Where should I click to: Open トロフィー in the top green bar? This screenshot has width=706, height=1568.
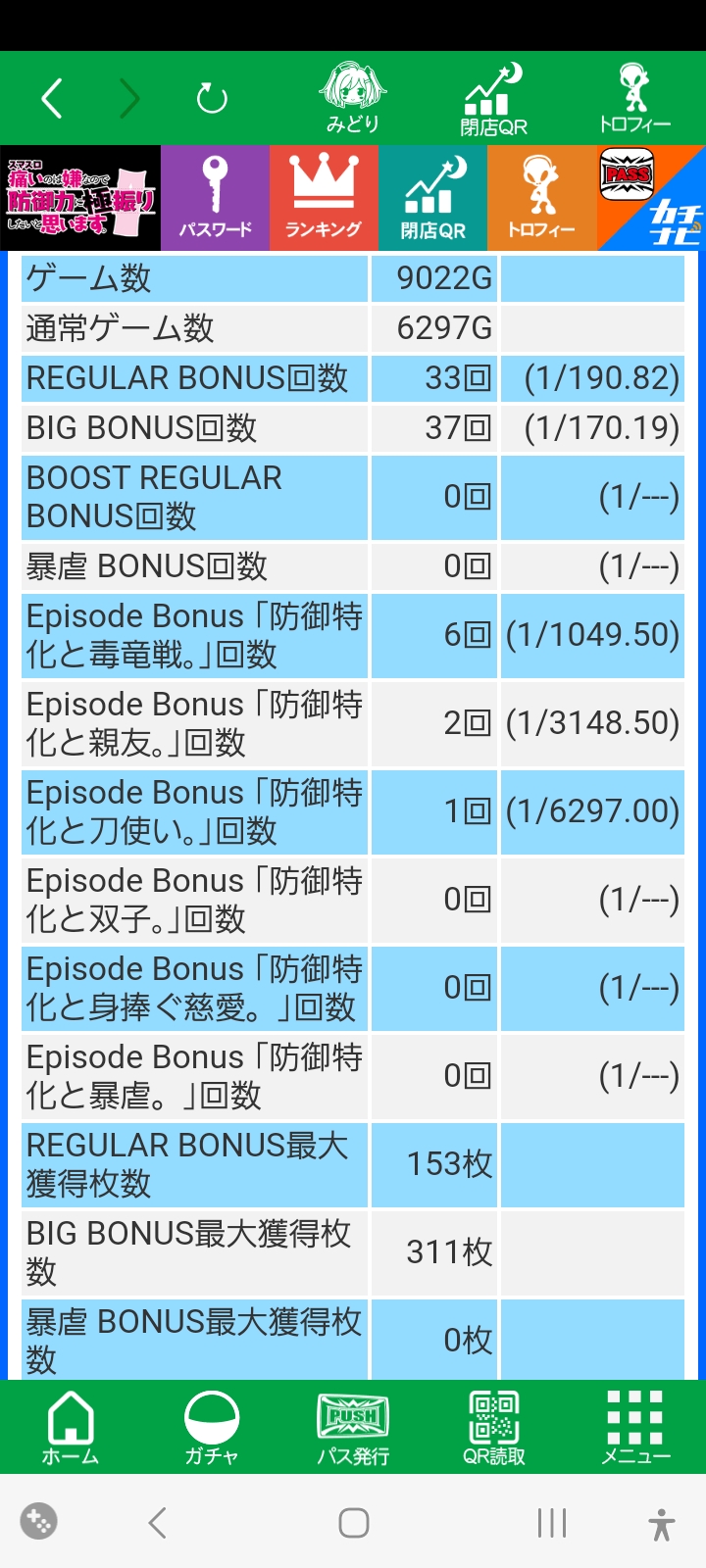(634, 99)
